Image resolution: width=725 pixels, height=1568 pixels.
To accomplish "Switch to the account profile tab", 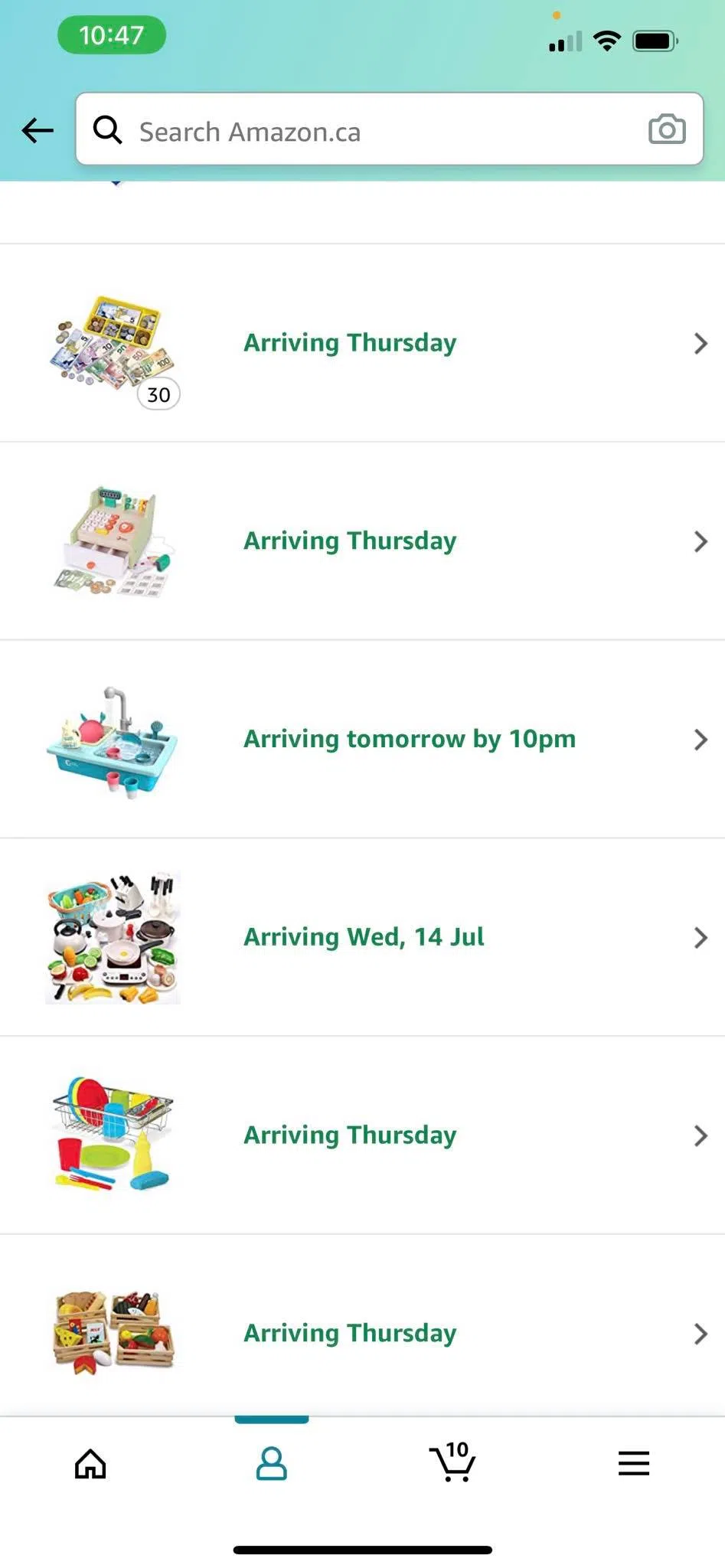I will (x=271, y=1463).
